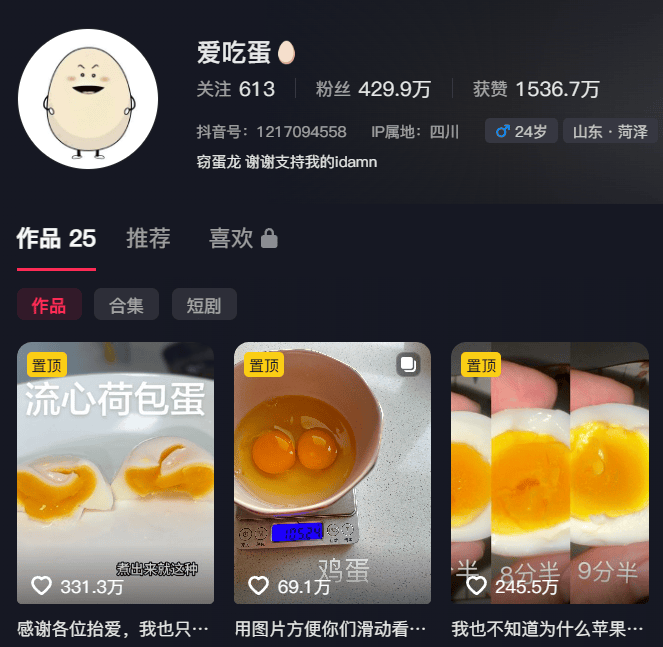Open the 流心荷包蛋 pinned video

click(x=115, y=473)
